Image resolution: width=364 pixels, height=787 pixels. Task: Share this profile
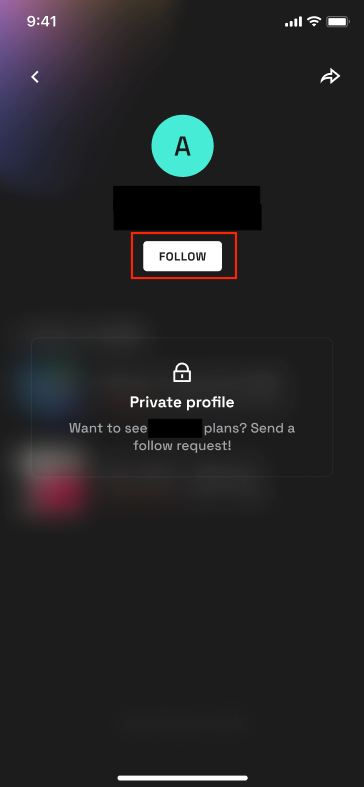pyautogui.click(x=330, y=76)
